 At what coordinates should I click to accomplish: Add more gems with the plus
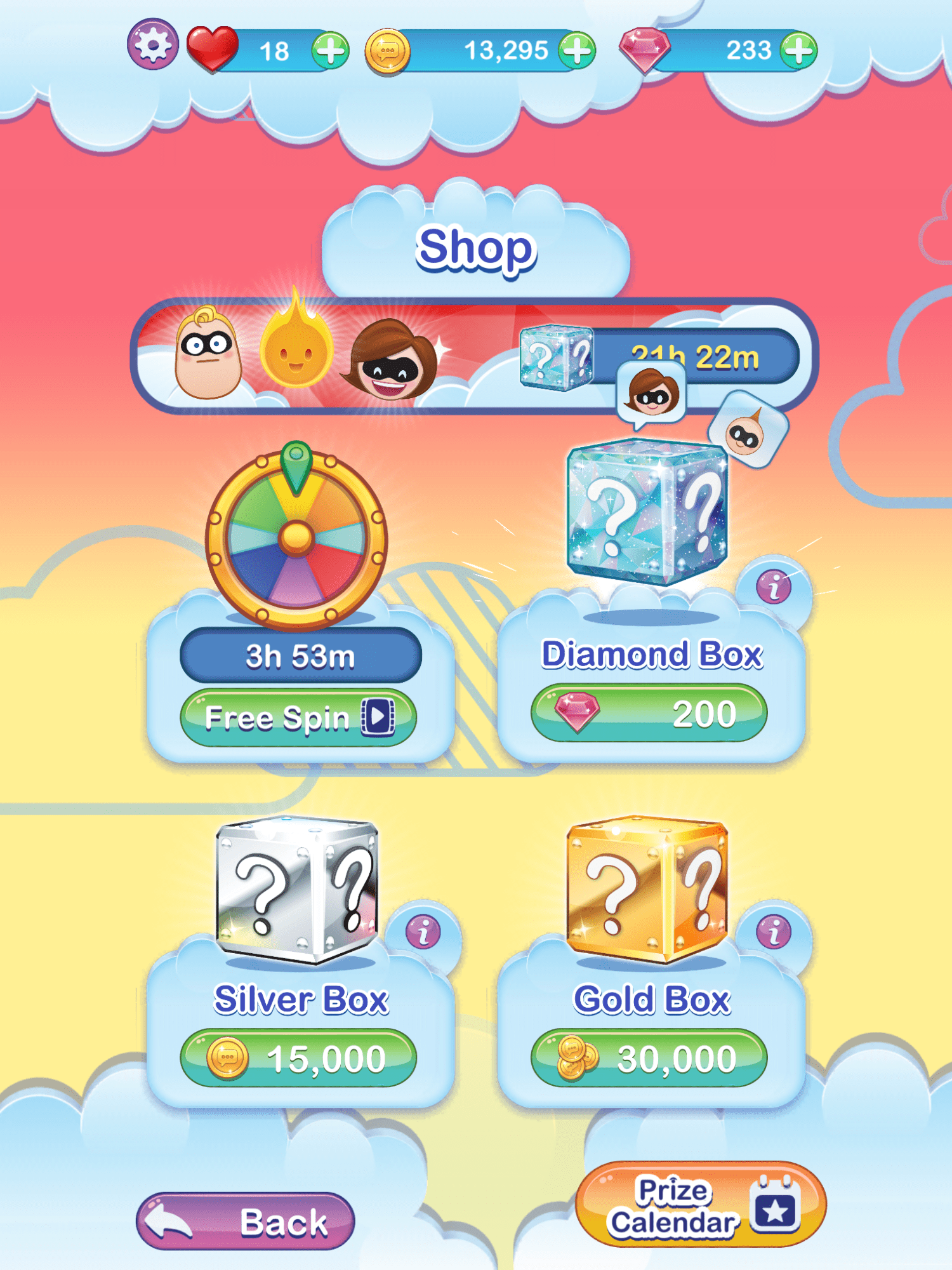[x=798, y=50]
